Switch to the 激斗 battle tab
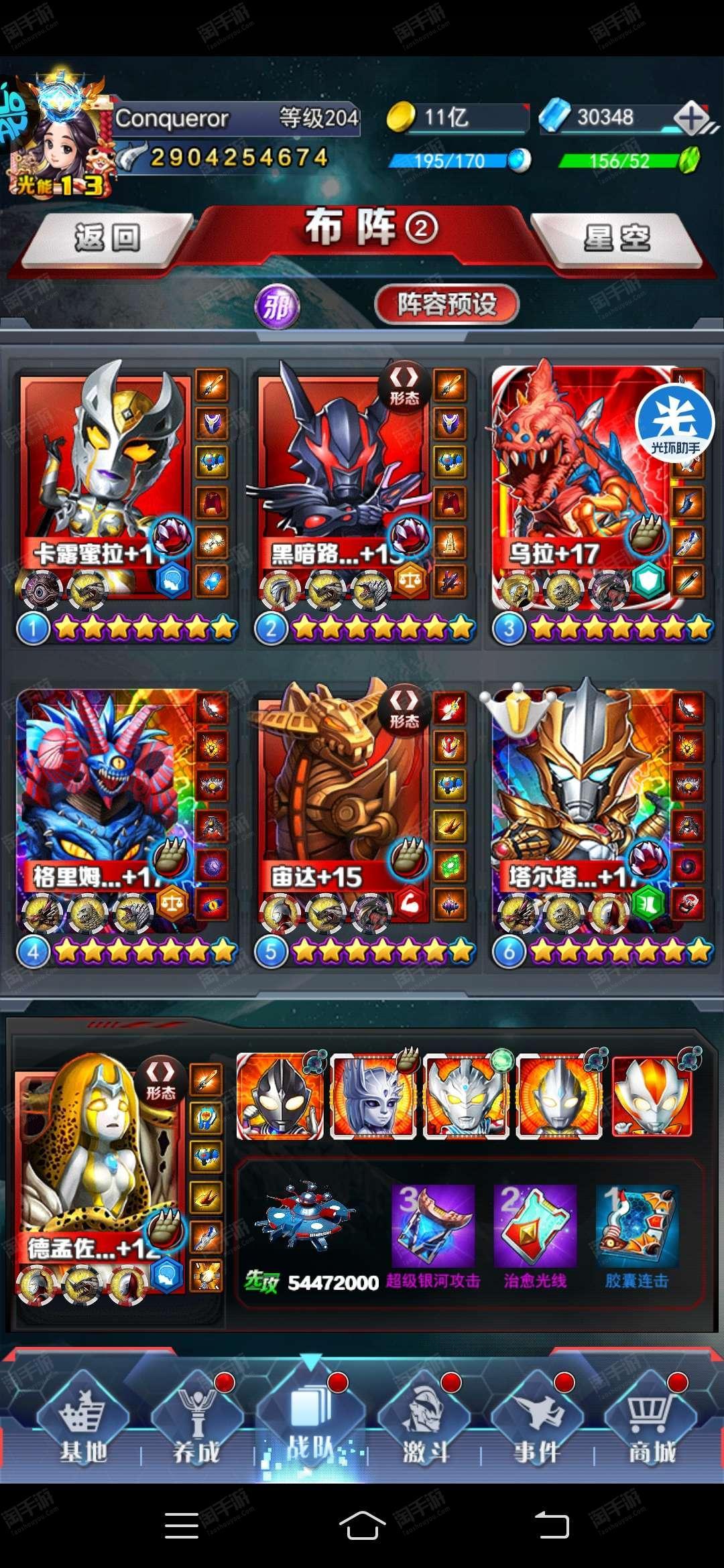The image size is (724, 1568). 424,1424
